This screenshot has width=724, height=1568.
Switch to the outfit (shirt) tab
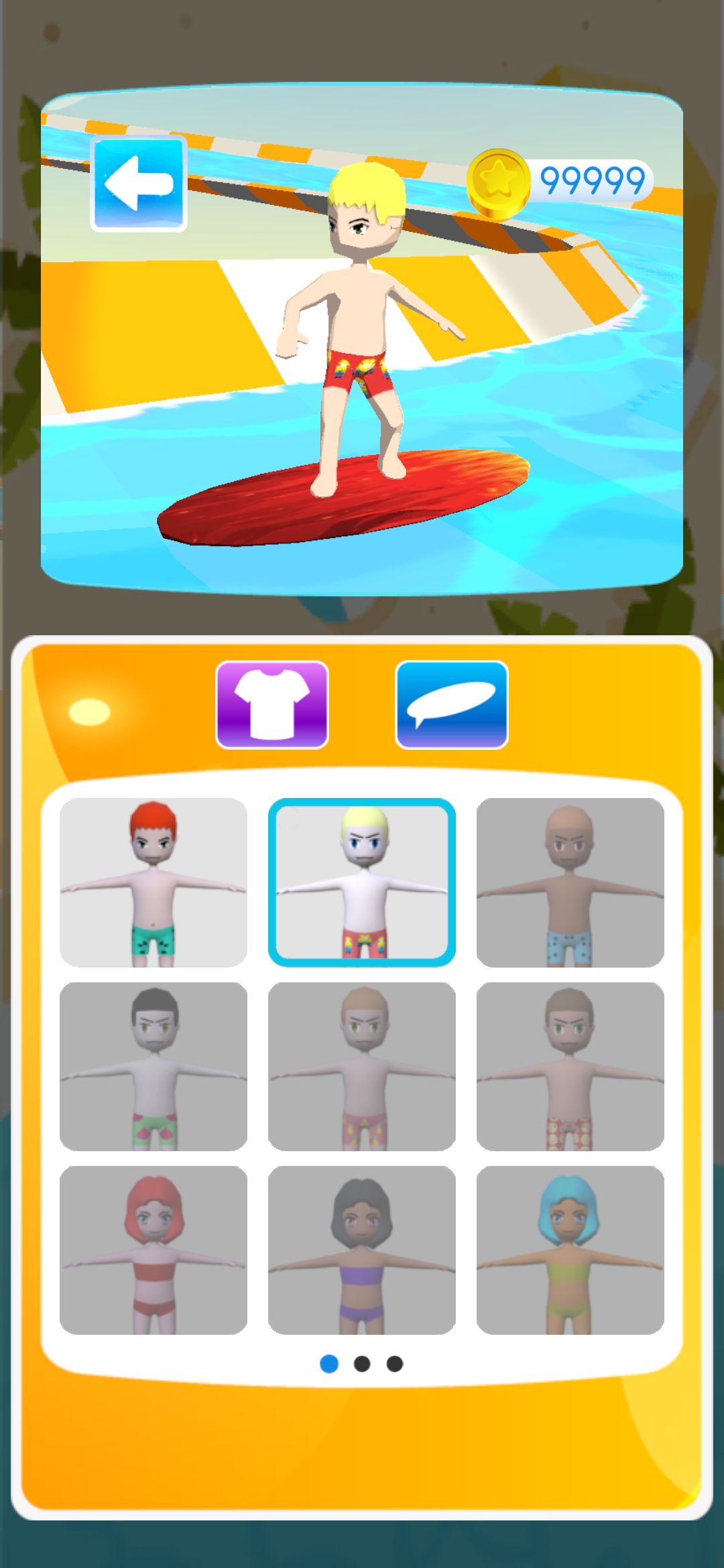(x=272, y=704)
